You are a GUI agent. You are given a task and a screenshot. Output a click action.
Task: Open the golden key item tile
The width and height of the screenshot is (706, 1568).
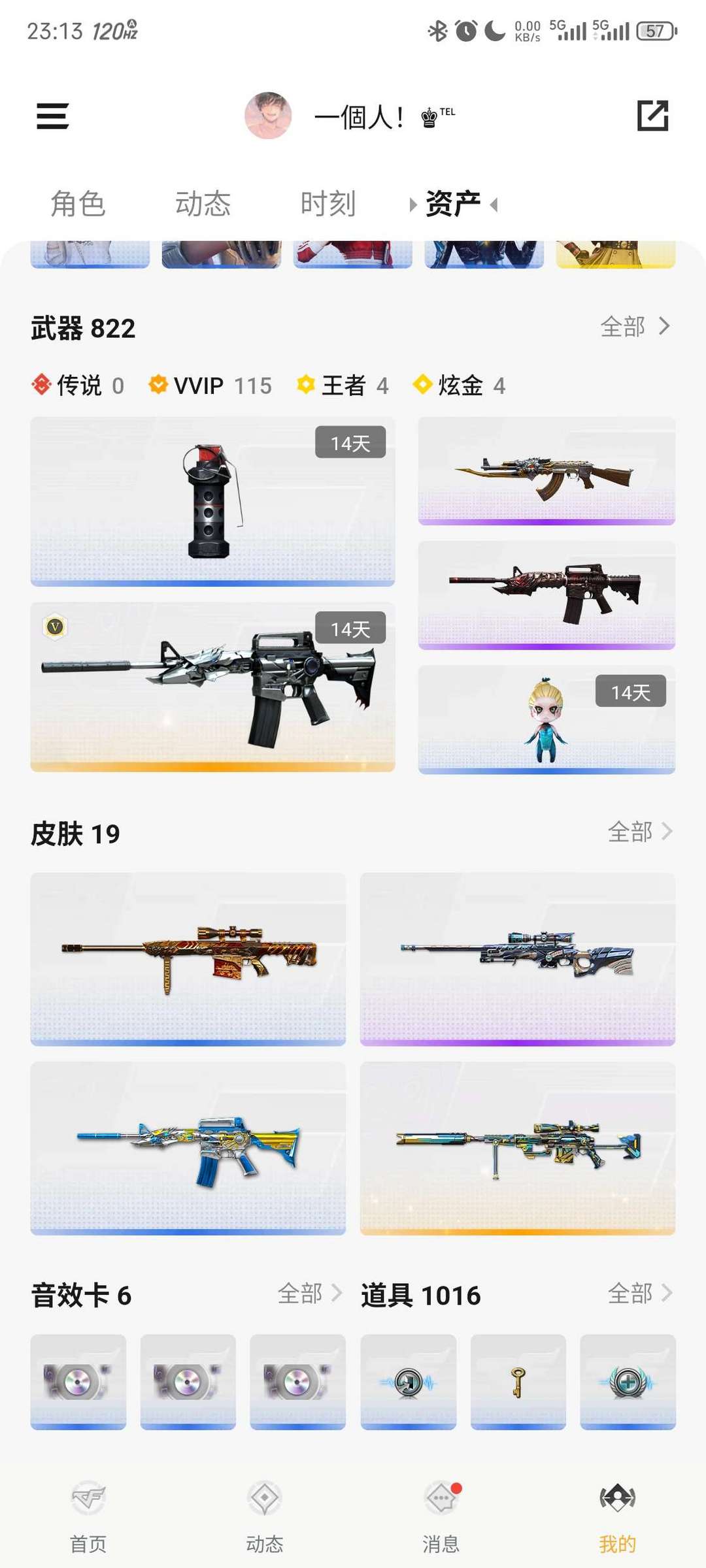[x=518, y=1382]
